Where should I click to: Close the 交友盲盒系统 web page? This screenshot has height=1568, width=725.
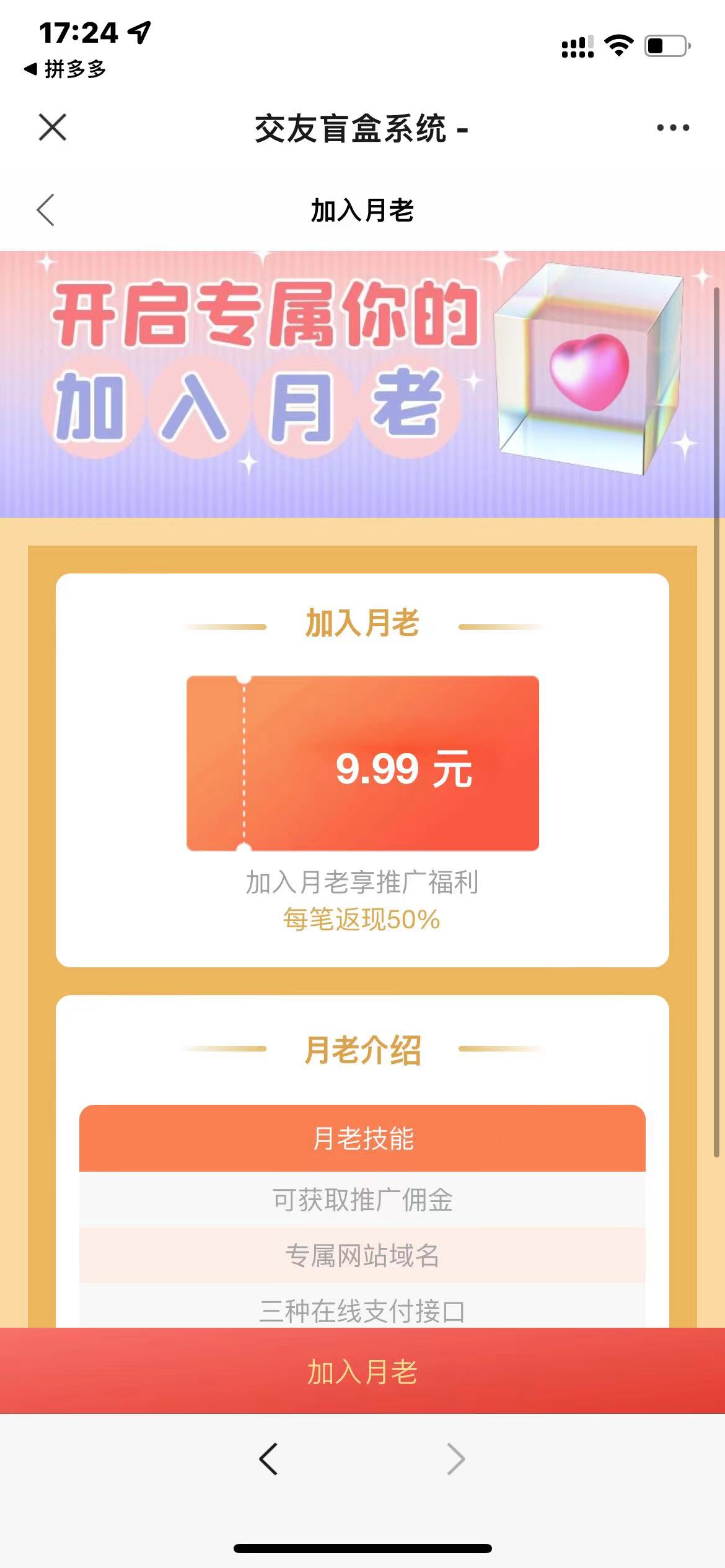coord(53,128)
